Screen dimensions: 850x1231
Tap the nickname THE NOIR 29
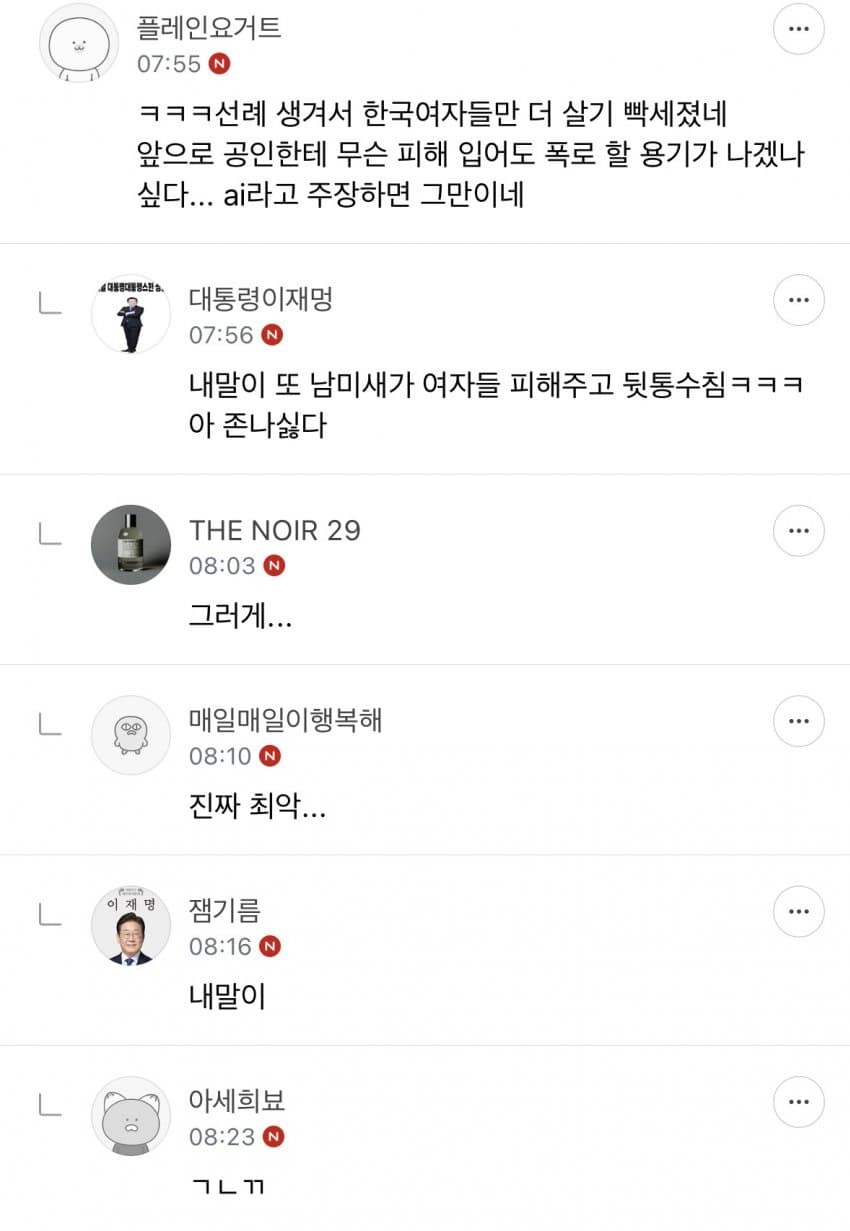(x=275, y=530)
